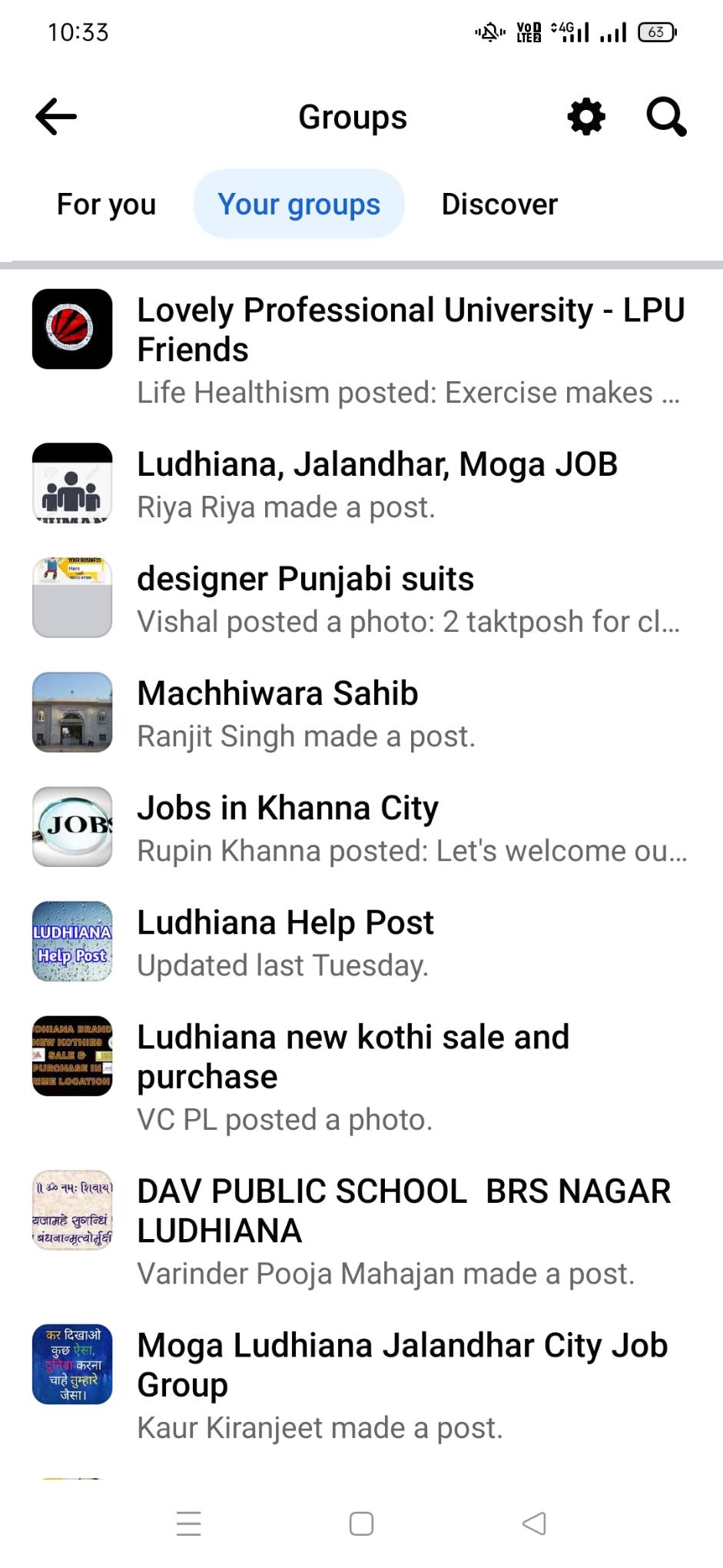Open Ludhiana, Jalandhar, Moga JOB group
The height and width of the screenshot is (1568, 723).
click(376, 465)
